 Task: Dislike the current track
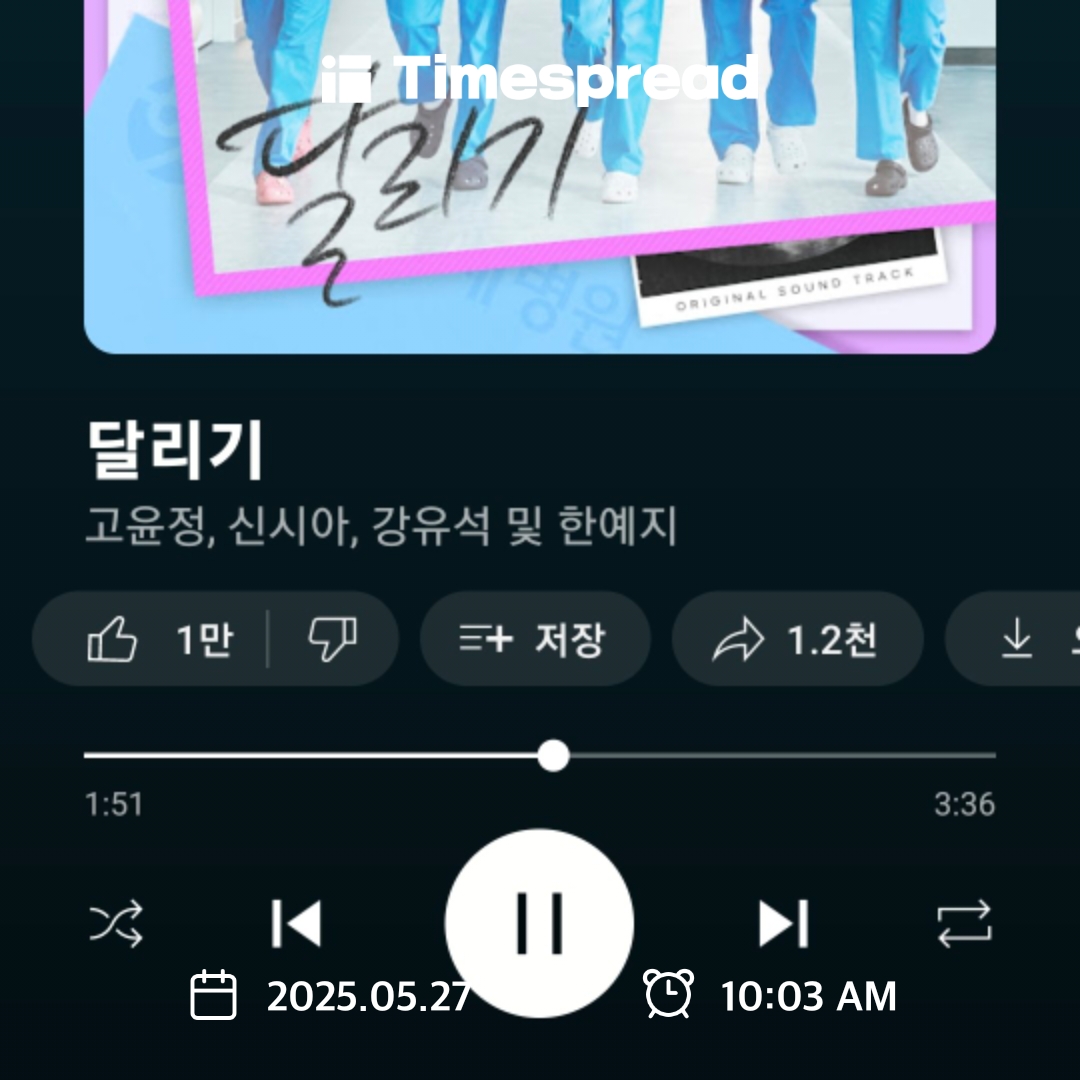tap(332, 639)
